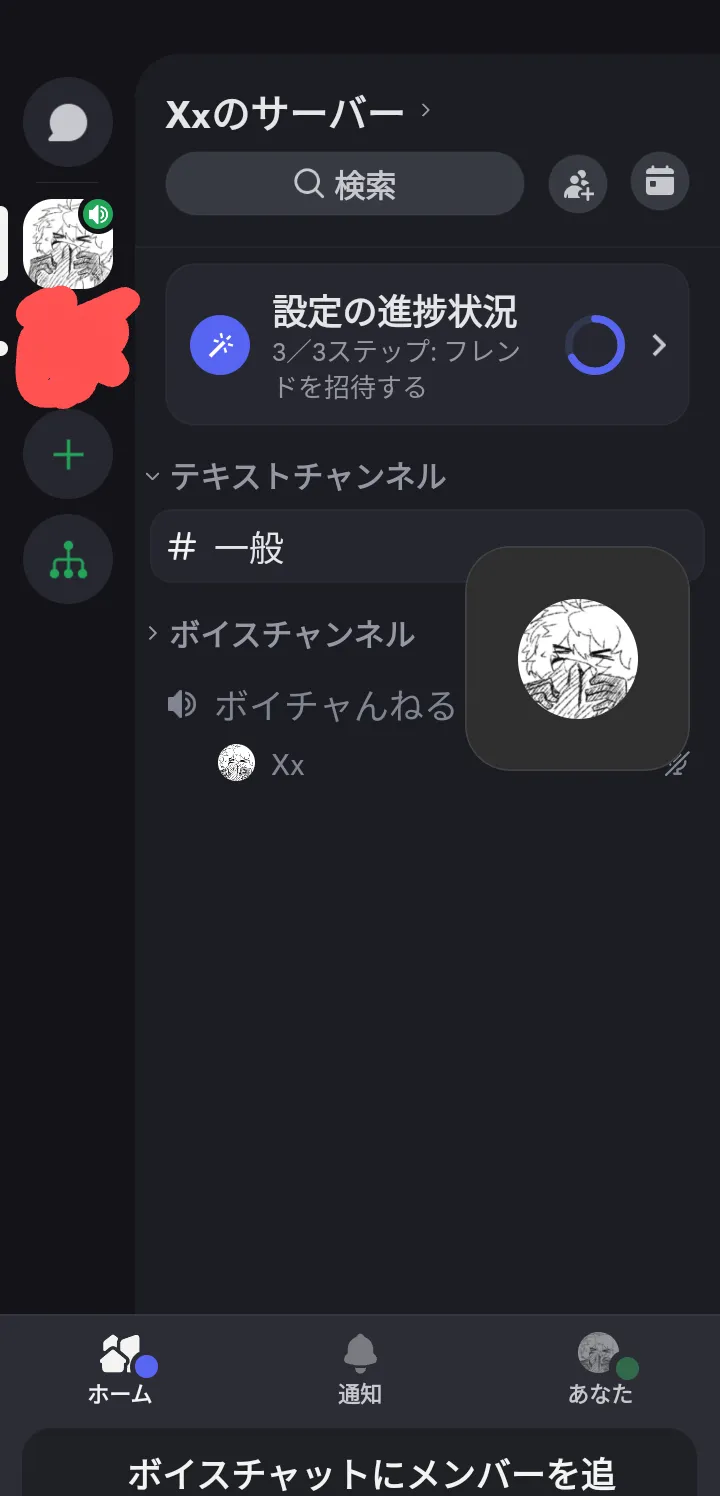
Task: Open direct messages from the speech bubble icon
Action: pyautogui.click(x=68, y=123)
